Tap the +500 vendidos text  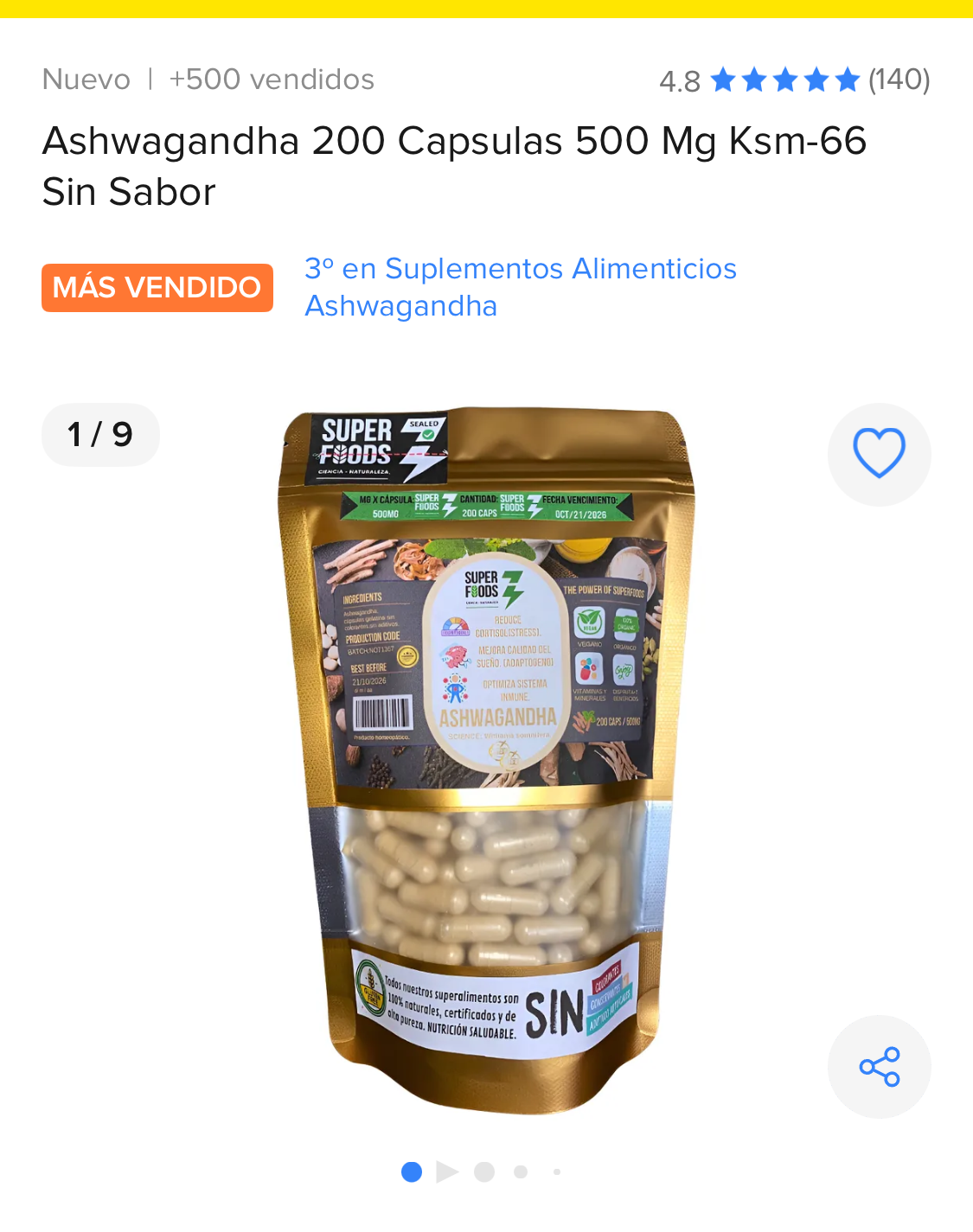click(271, 79)
